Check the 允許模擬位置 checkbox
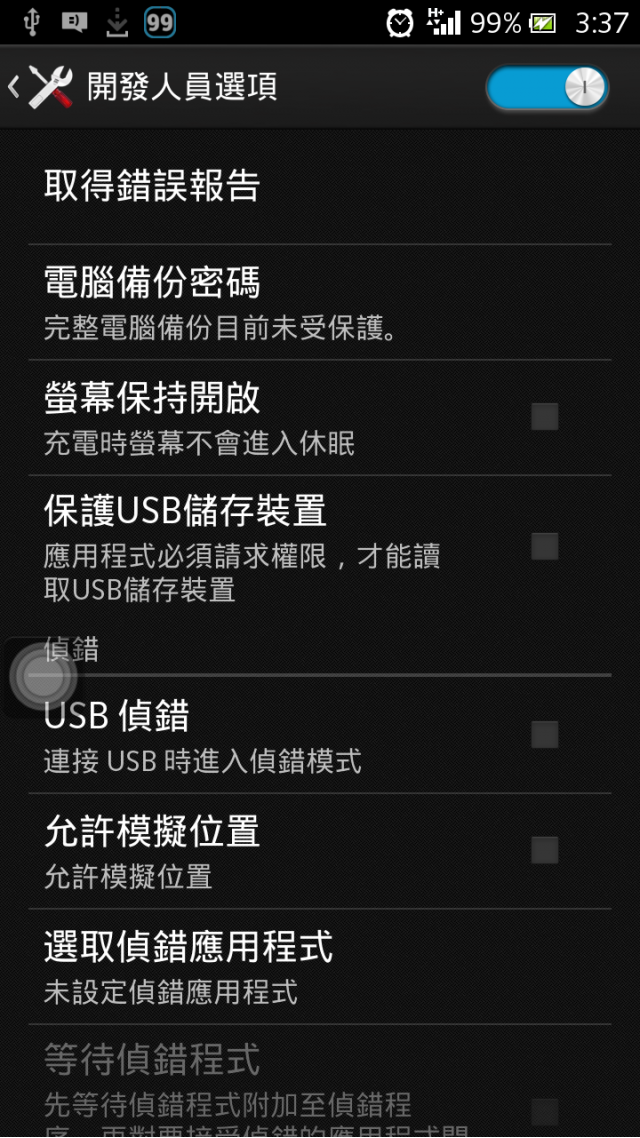 (544, 850)
